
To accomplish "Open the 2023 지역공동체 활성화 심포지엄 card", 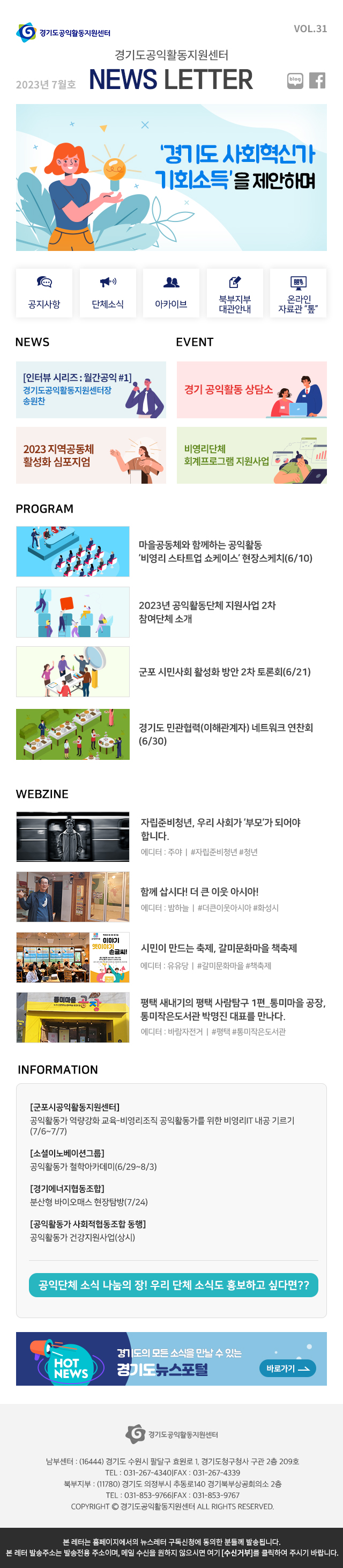I will (91, 455).
